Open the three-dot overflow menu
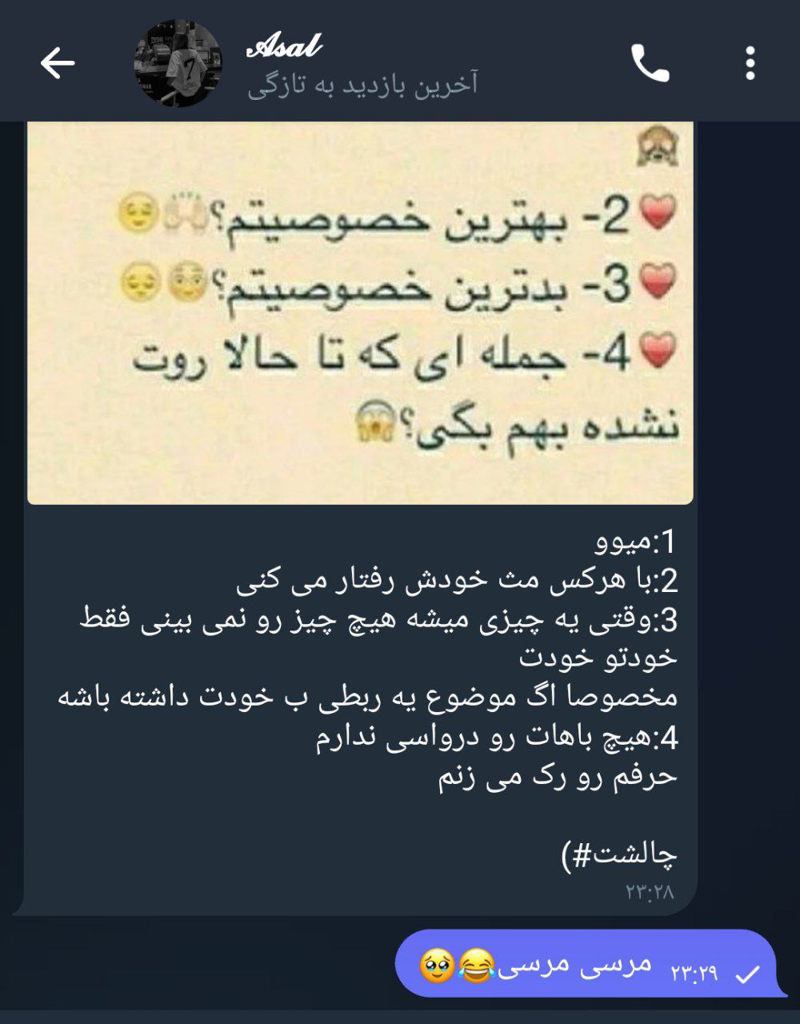This screenshot has height=1024, width=800. pos(750,64)
